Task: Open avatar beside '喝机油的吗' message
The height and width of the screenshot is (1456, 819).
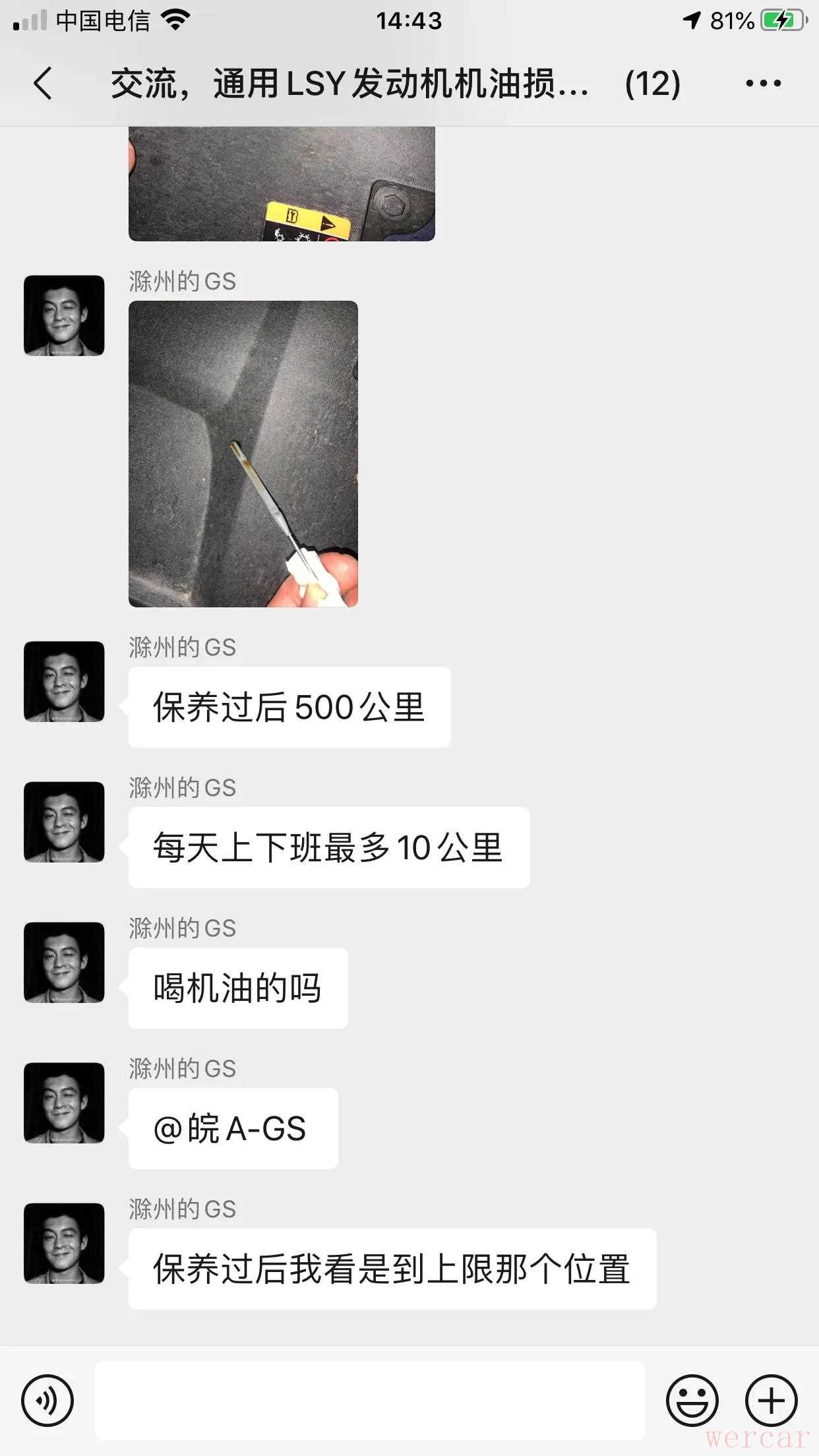Action: (x=64, y=962)
